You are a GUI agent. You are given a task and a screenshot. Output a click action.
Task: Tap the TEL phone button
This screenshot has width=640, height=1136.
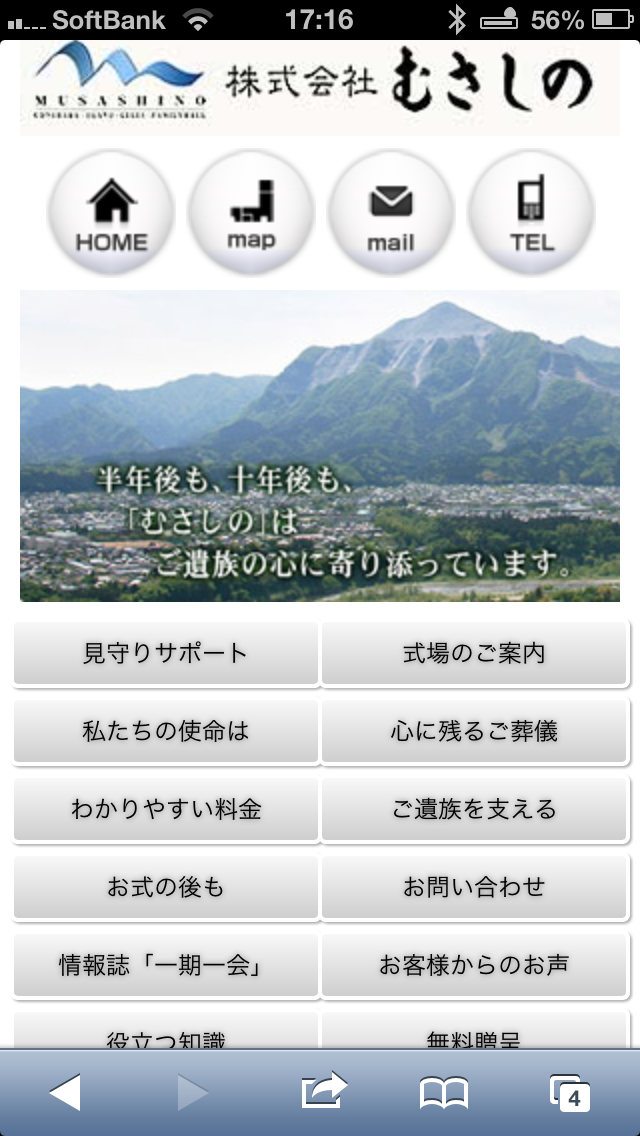[x=531, y=212]
